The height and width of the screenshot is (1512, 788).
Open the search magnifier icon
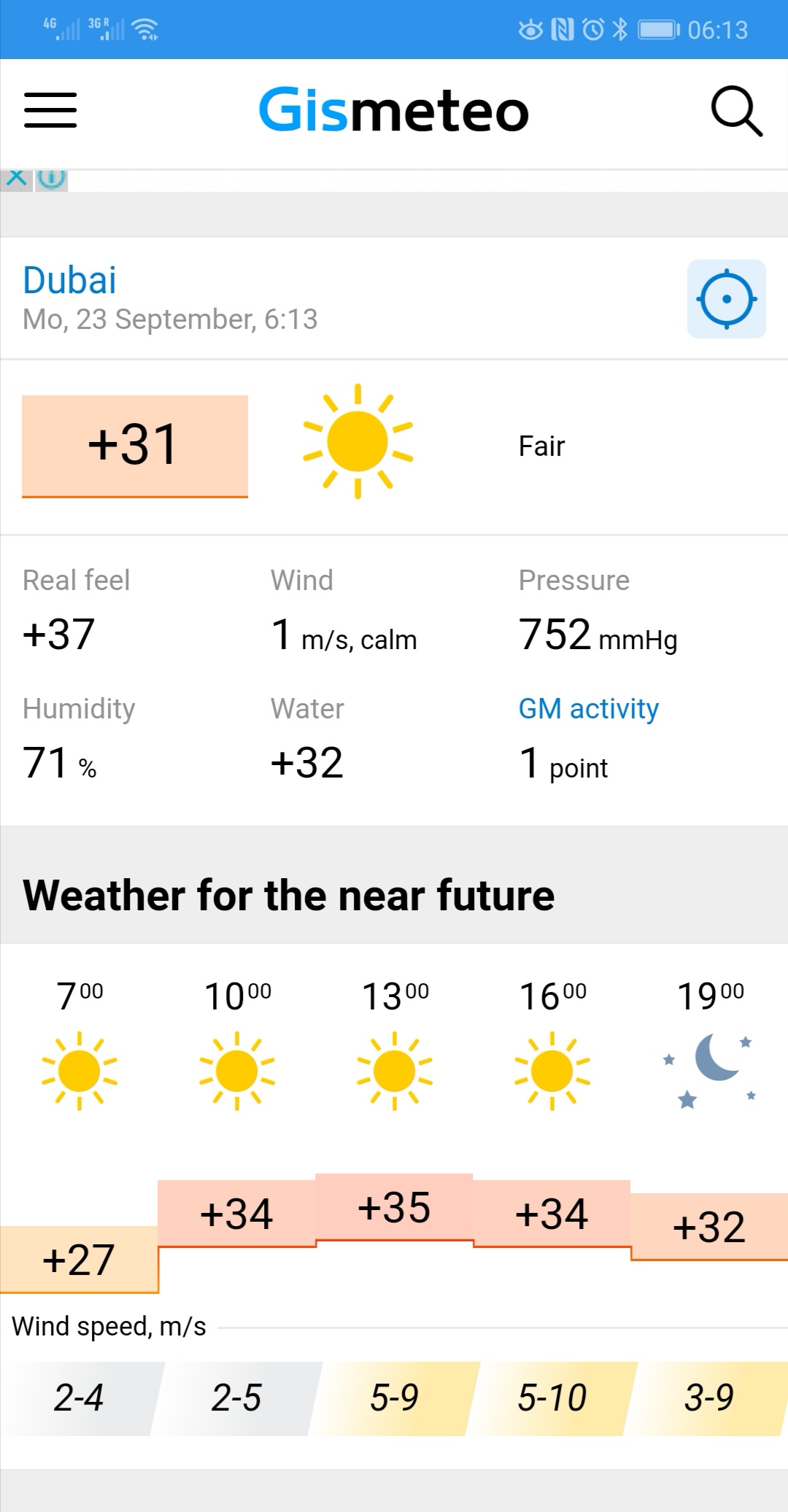pyautogui.click(x=736, y=111)
